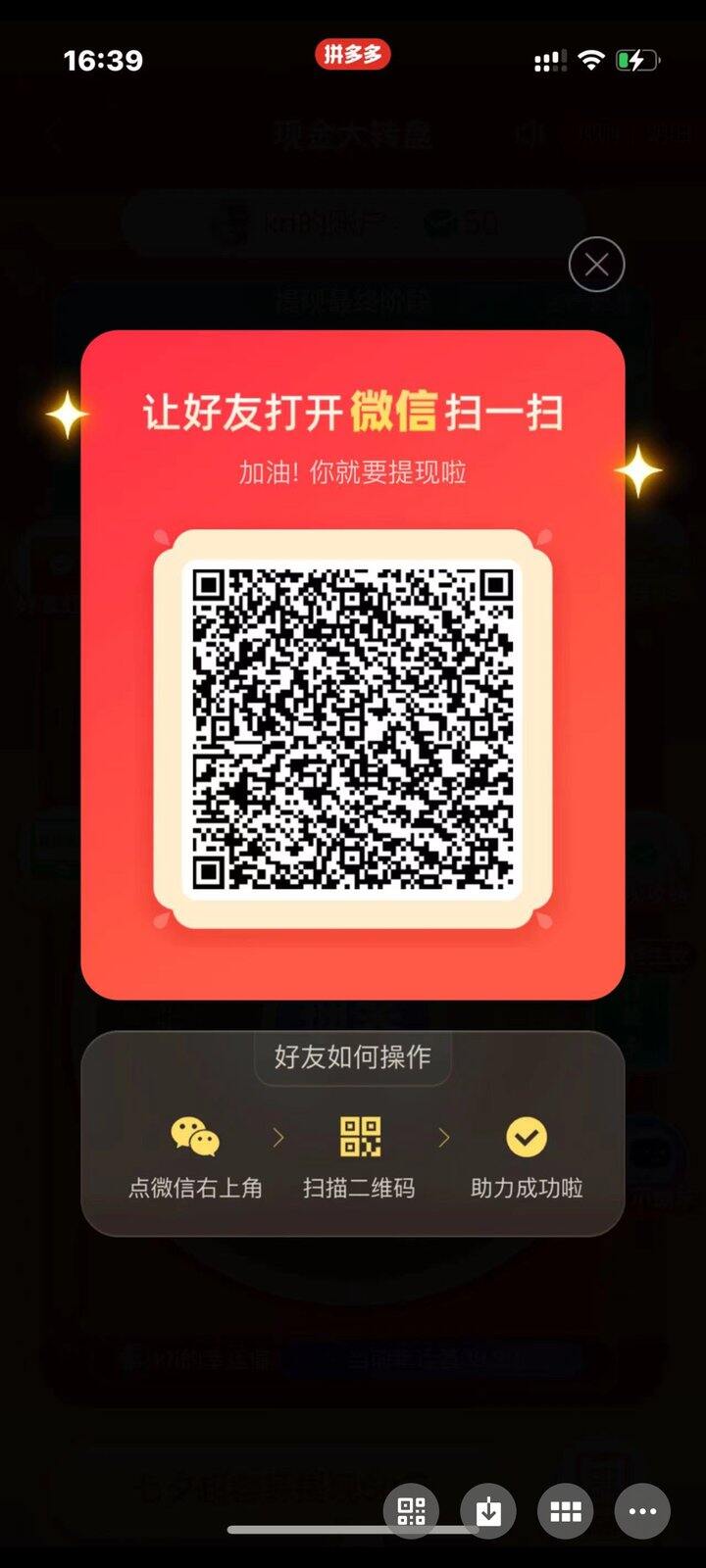Image resolution: width=706 pixels, height=1568 pixels.
Task: Click the yellow checkmark for 助力成功啦
Action: (526, 1138)
